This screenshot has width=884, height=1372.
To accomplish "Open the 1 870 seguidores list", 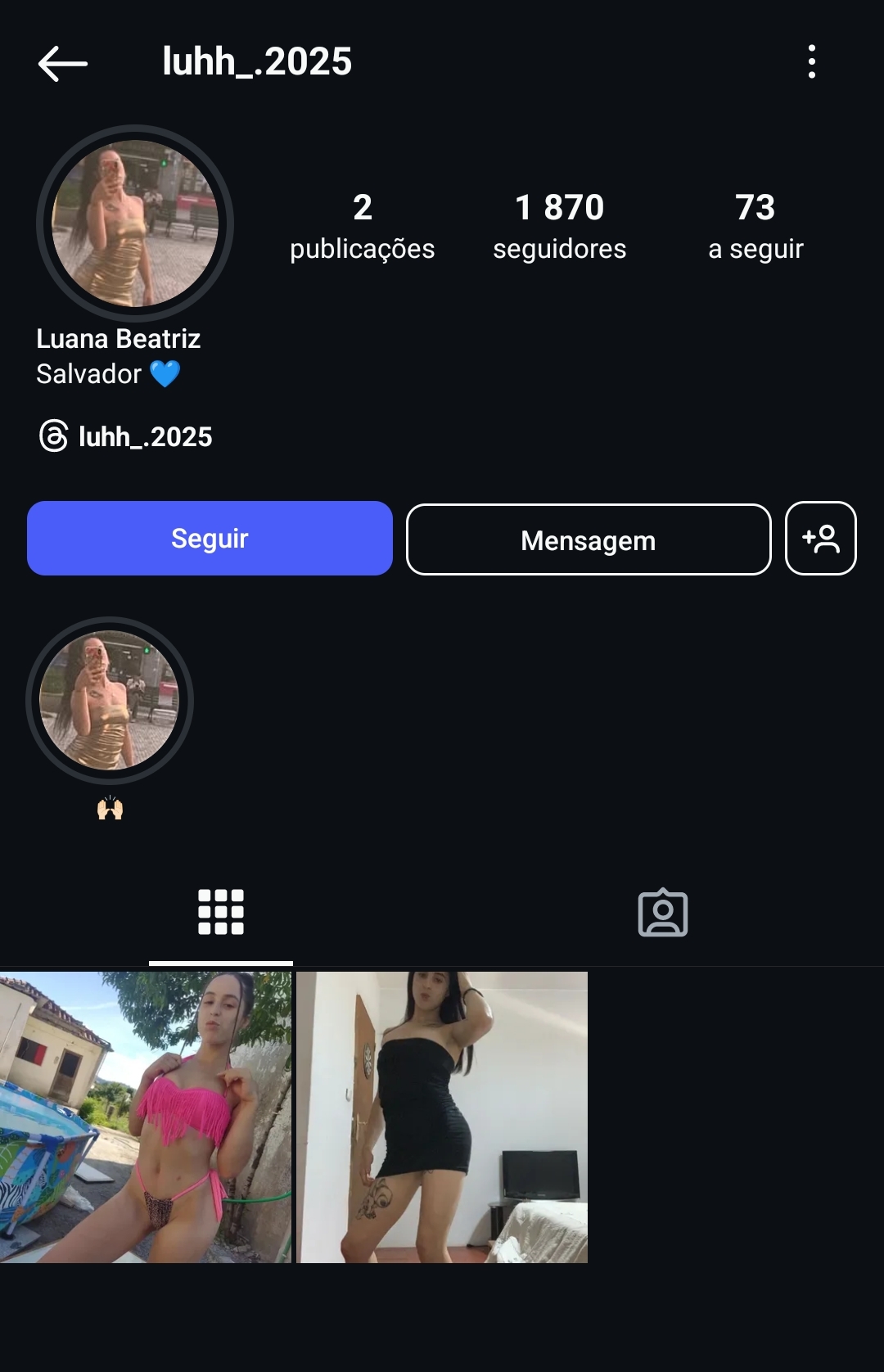I will [x=559, y=226].
